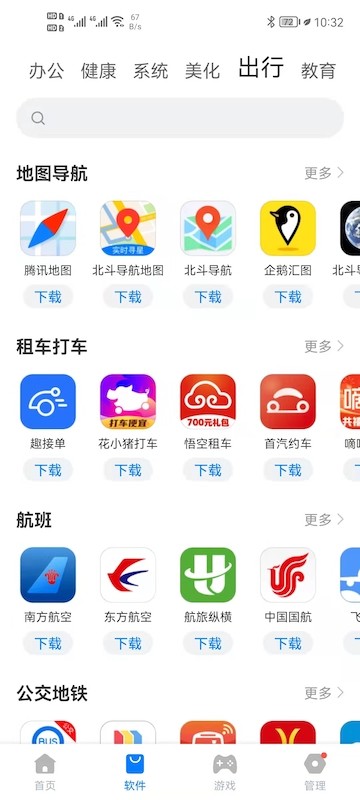Select the 健康 category tab
Screen dimensions: 360x800
[x=98, y=70]
